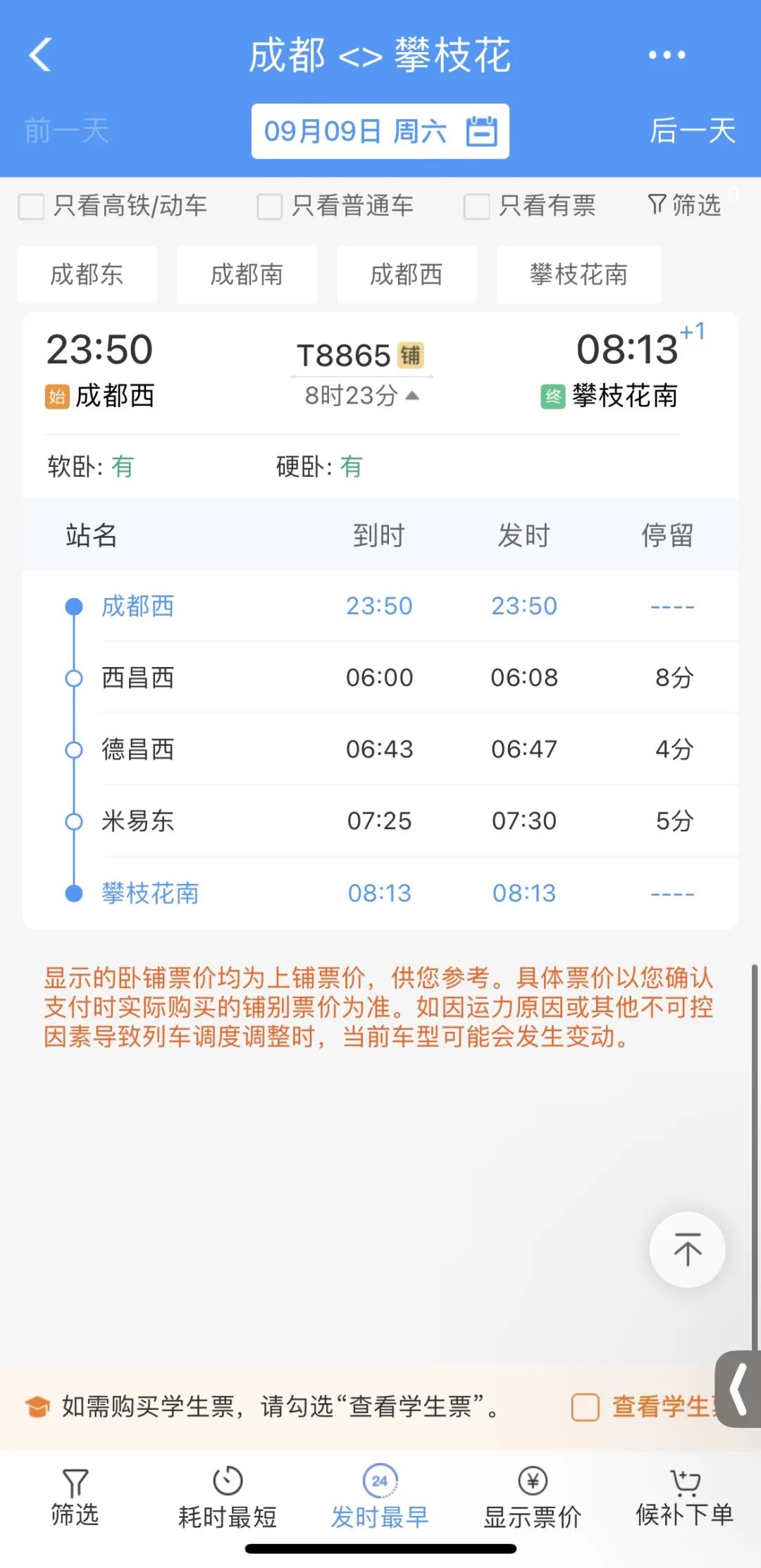
Task: Open the 筛选 filter next to 只看有票
Action: [684, 206]
